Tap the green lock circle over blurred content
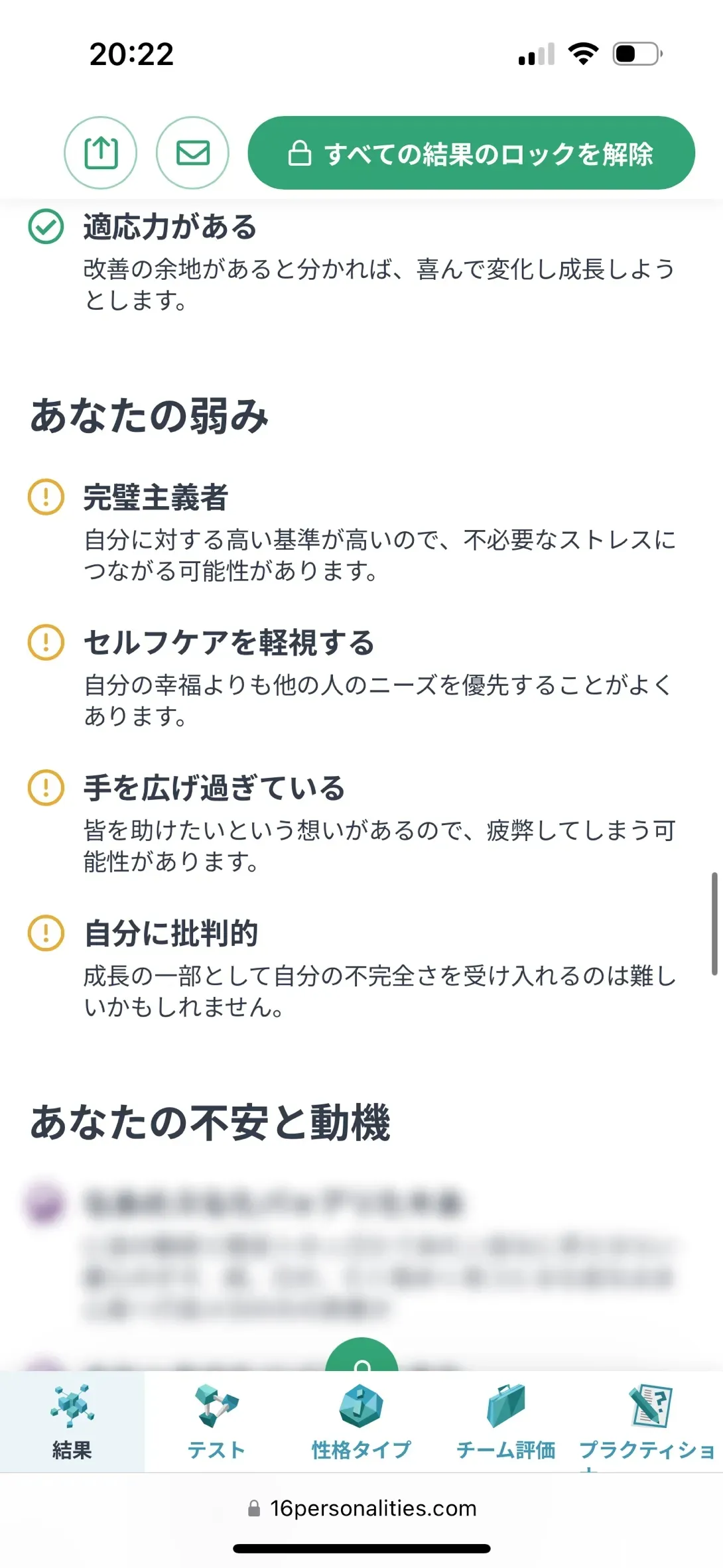Image resolution: width=723 pixels, height=1568 pixels. tap(361, 1356)
